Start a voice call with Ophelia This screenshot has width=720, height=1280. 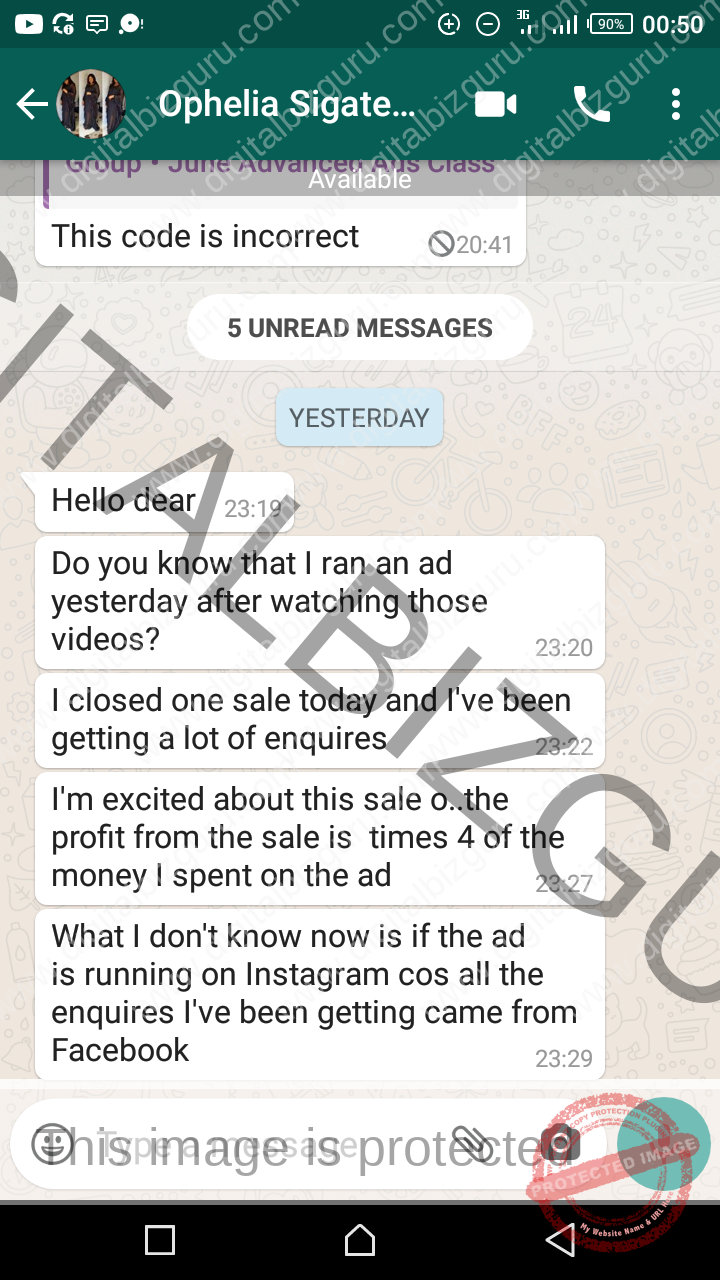591,104
